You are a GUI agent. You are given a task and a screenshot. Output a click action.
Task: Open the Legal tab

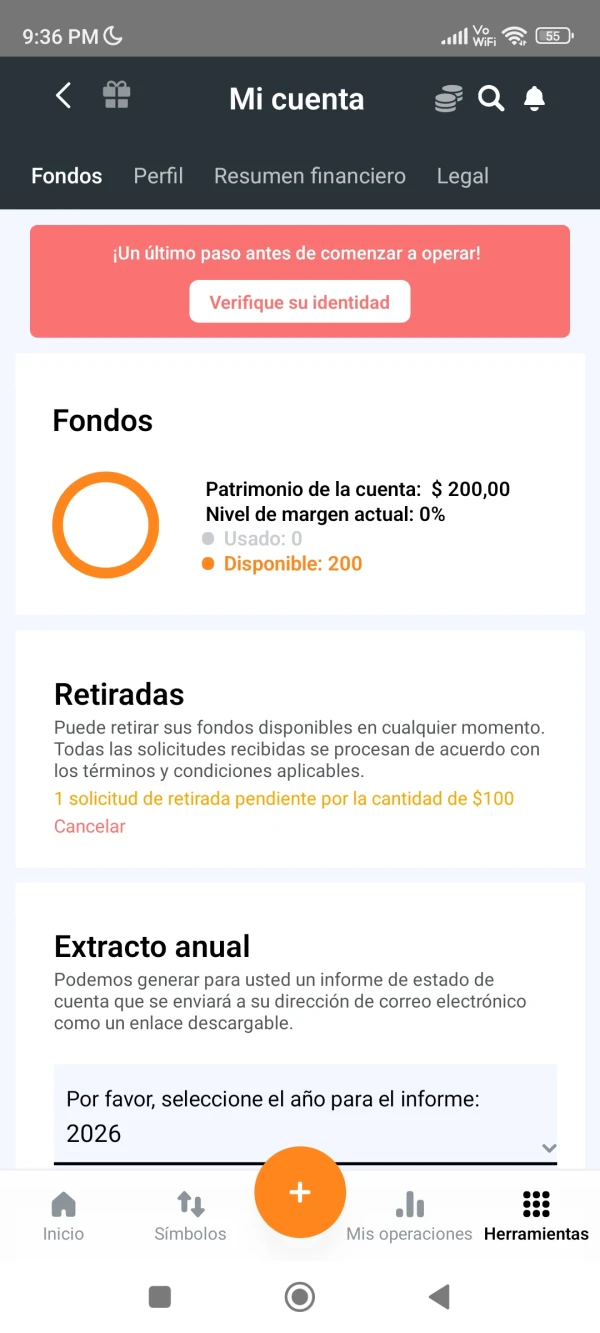tap(462, 176)
